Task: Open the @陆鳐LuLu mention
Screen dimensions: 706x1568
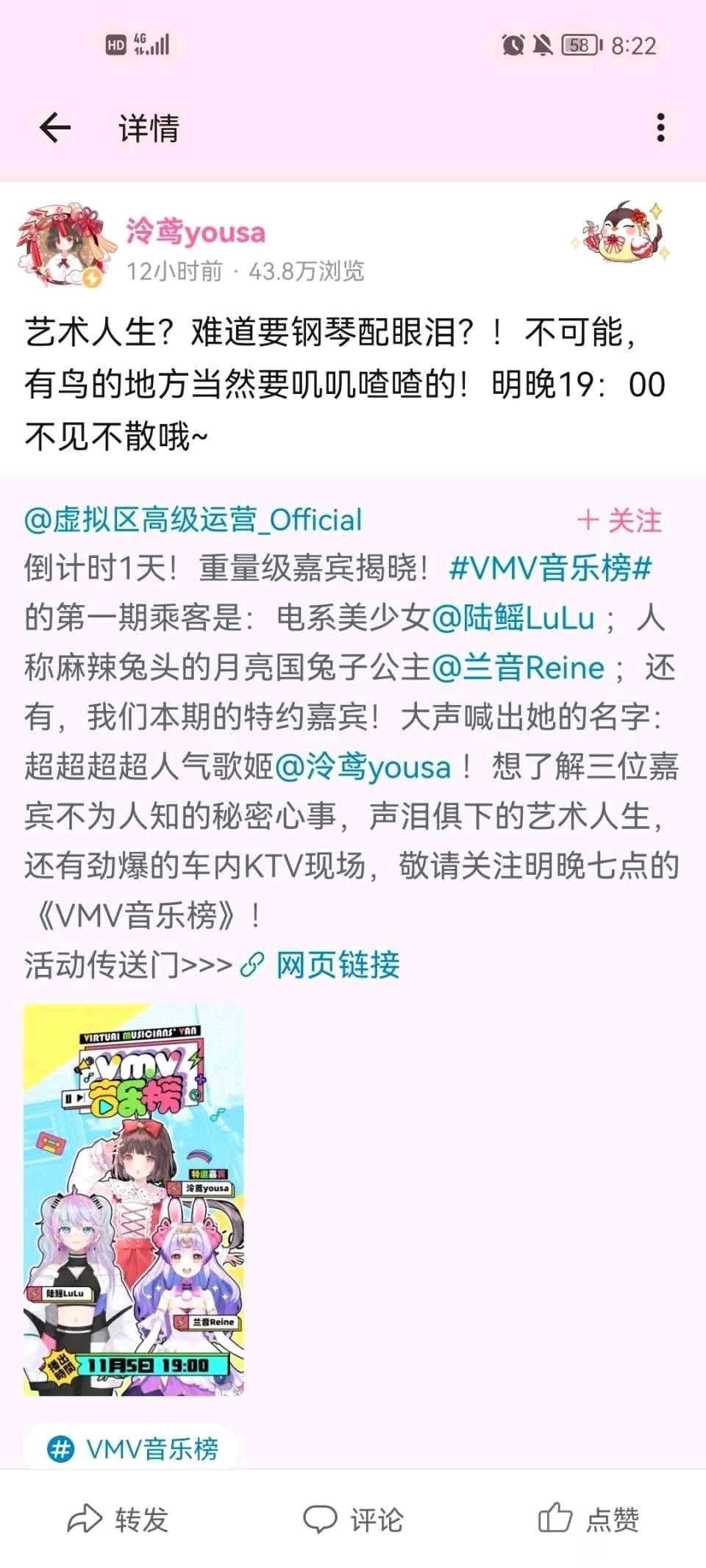Action: pos(513,618)
